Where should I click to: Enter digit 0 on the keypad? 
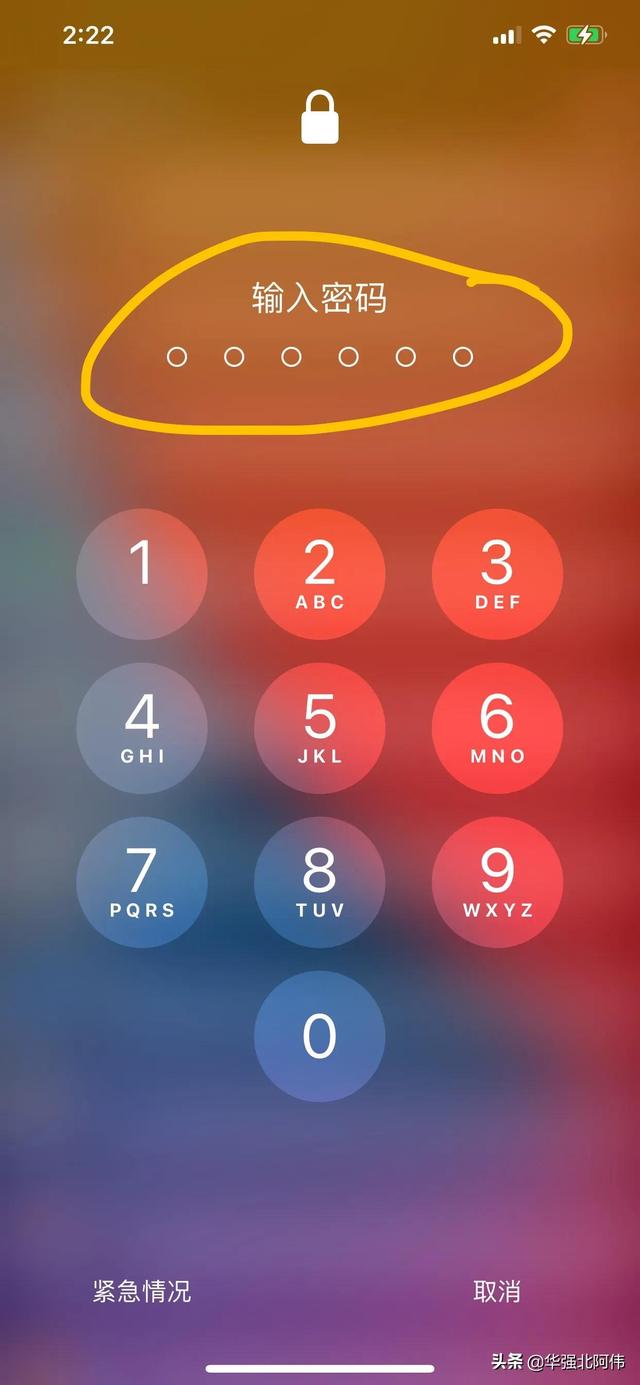click(x=320, y=1036)
